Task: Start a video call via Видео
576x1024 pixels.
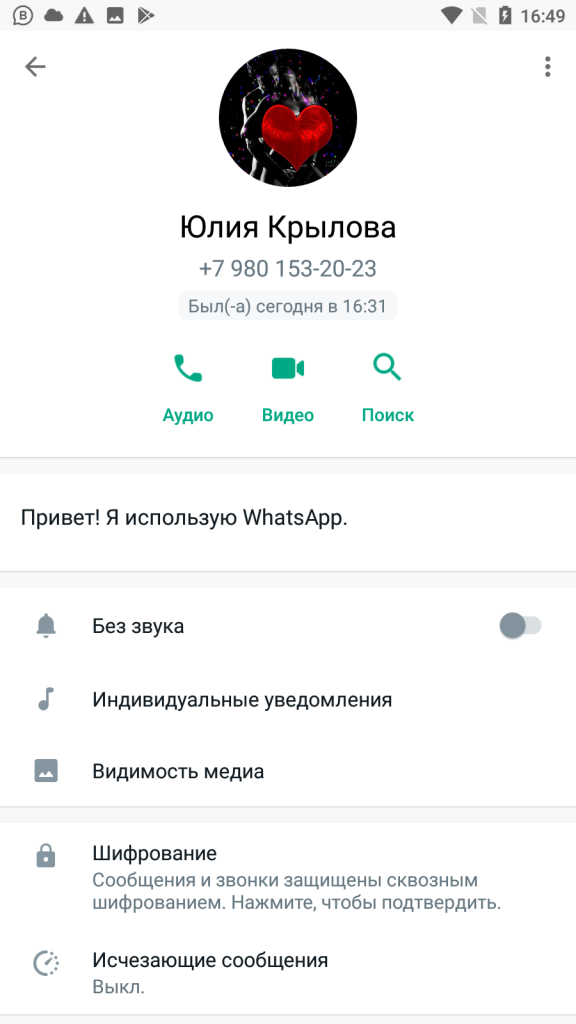Action: tap(288, 389)
